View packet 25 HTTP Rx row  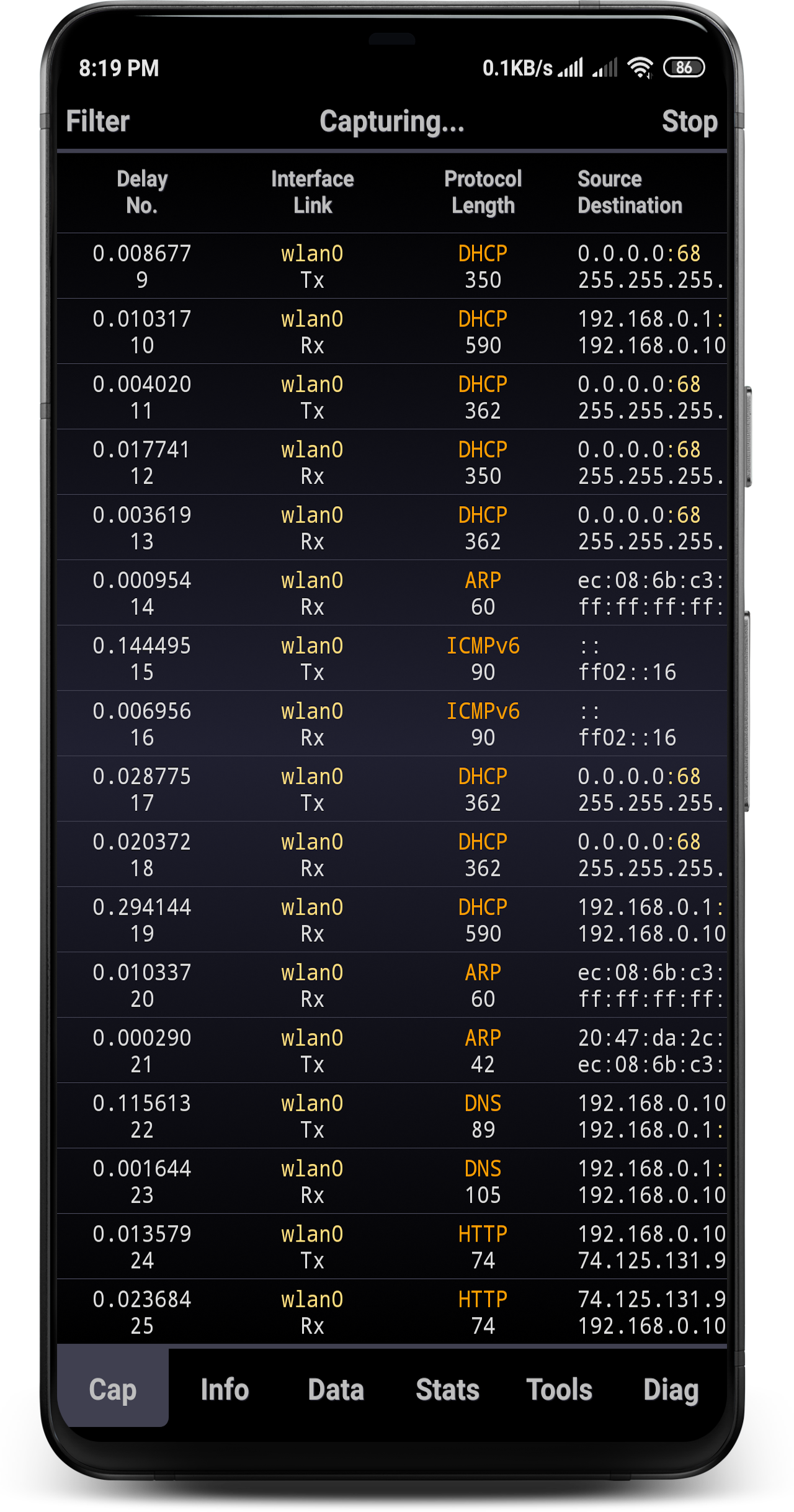pos(392,1312)
